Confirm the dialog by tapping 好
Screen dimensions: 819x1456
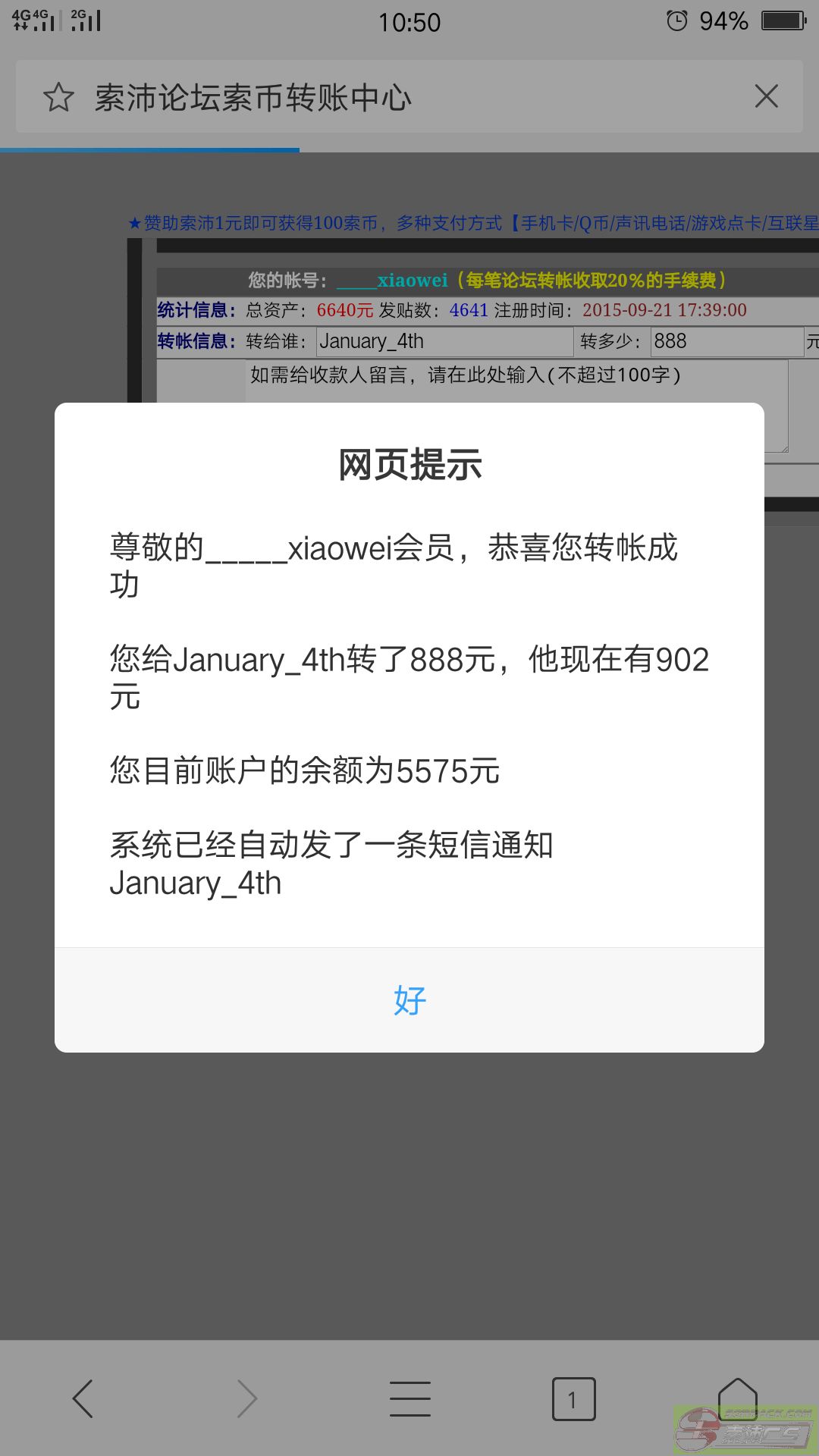[x=409, y=1000]
